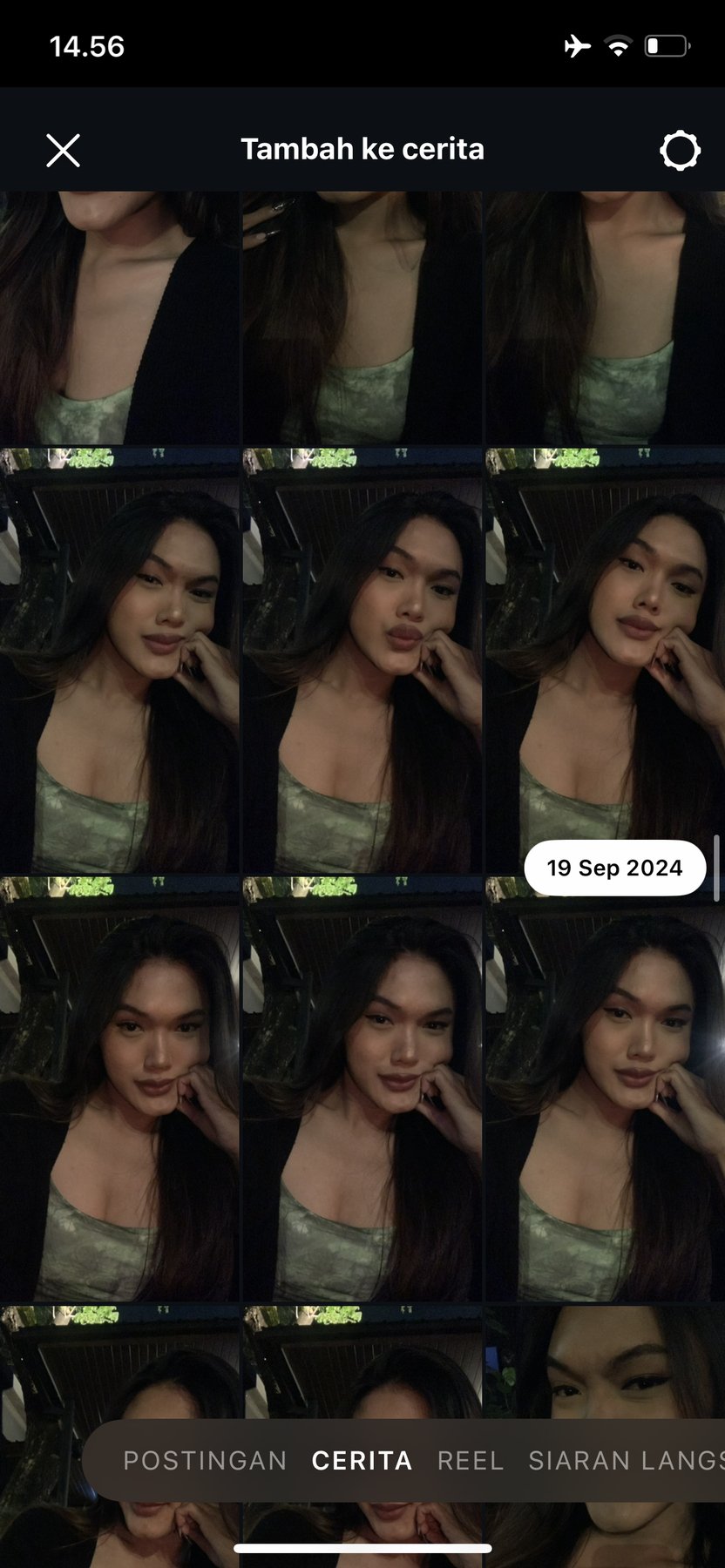Switch to the REEL mode

[471, 1461]
